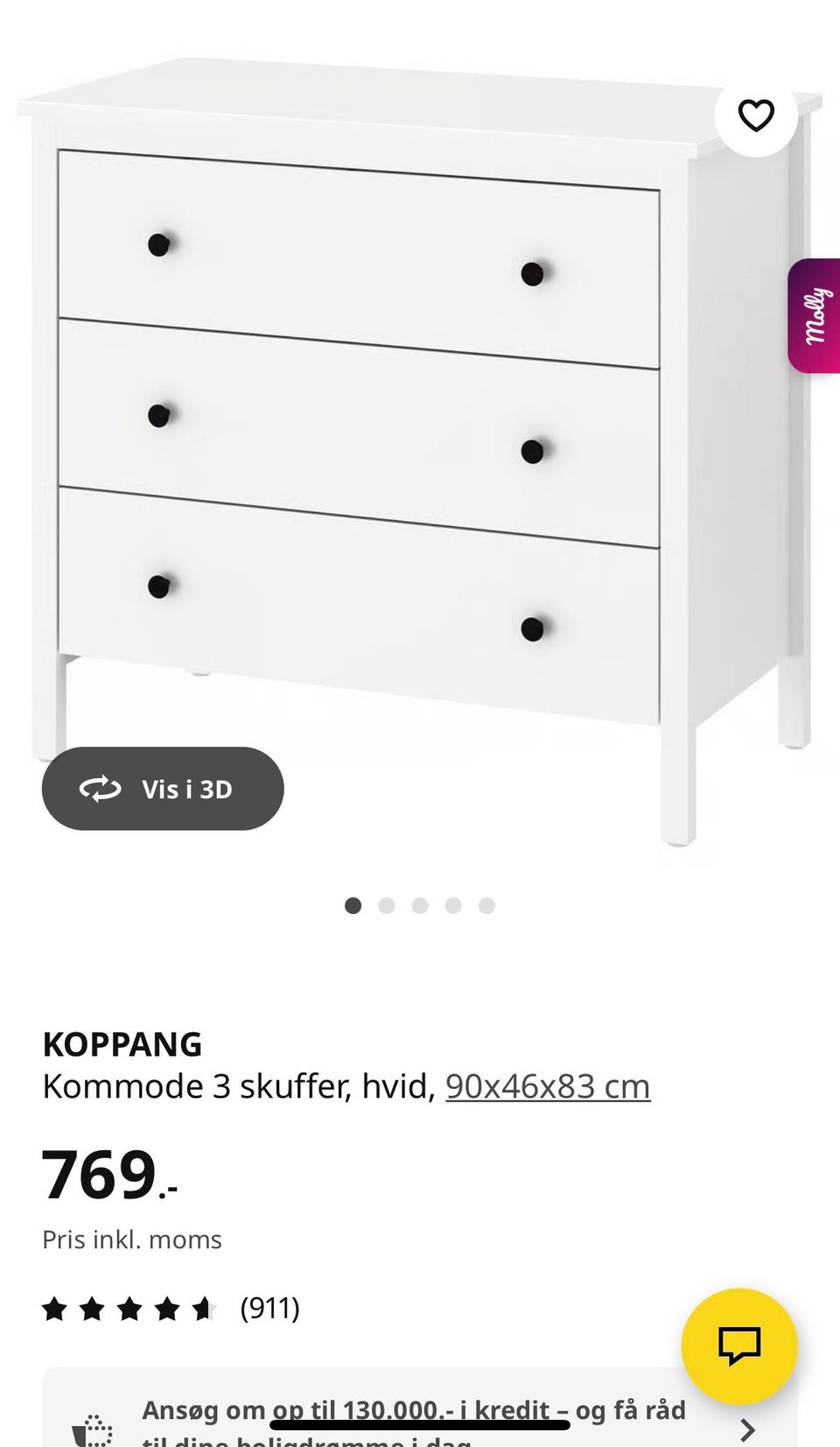Open the Molly side tab
This screenshot has height=1447, width=840.
coord(815,316)
